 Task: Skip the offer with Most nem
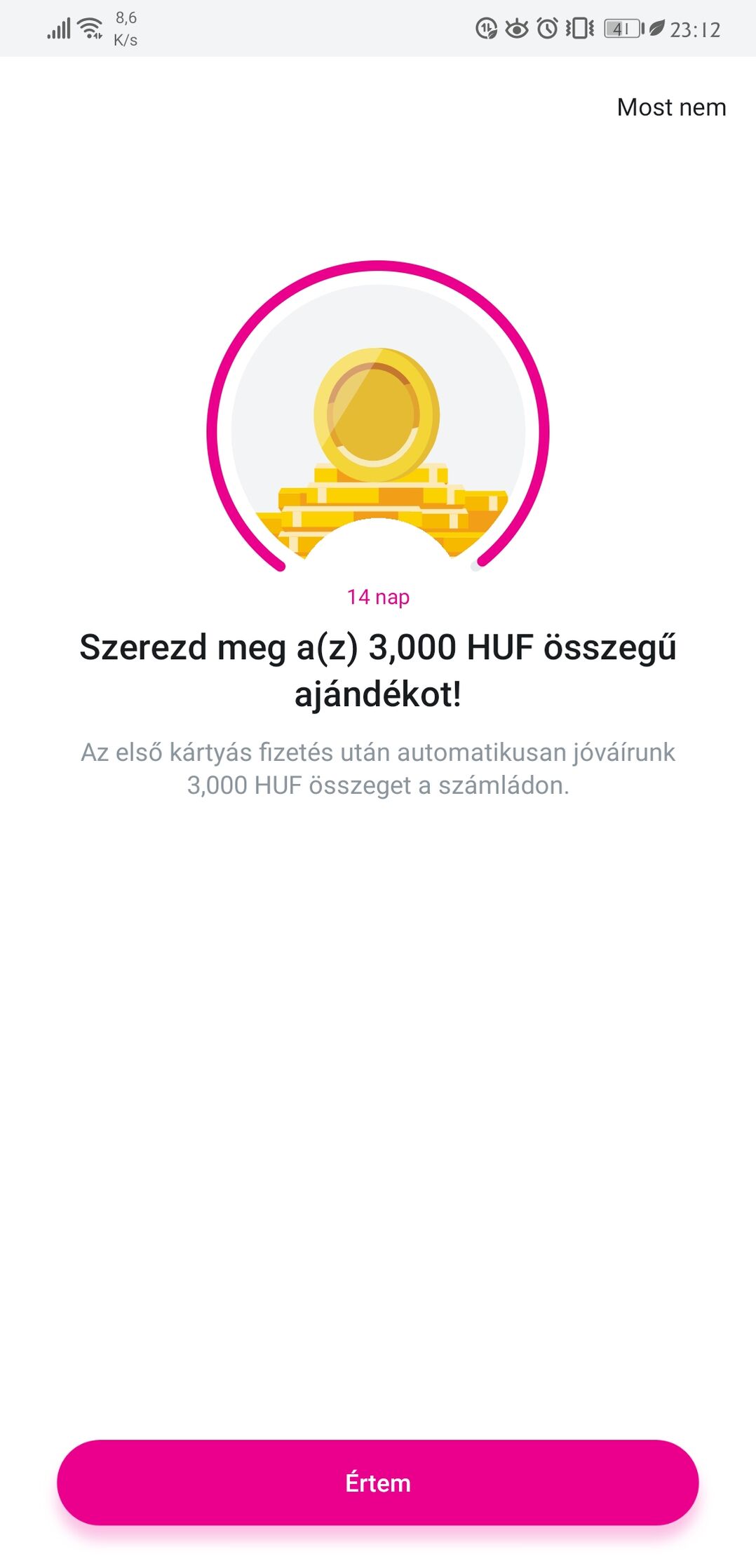pos(671,107)
